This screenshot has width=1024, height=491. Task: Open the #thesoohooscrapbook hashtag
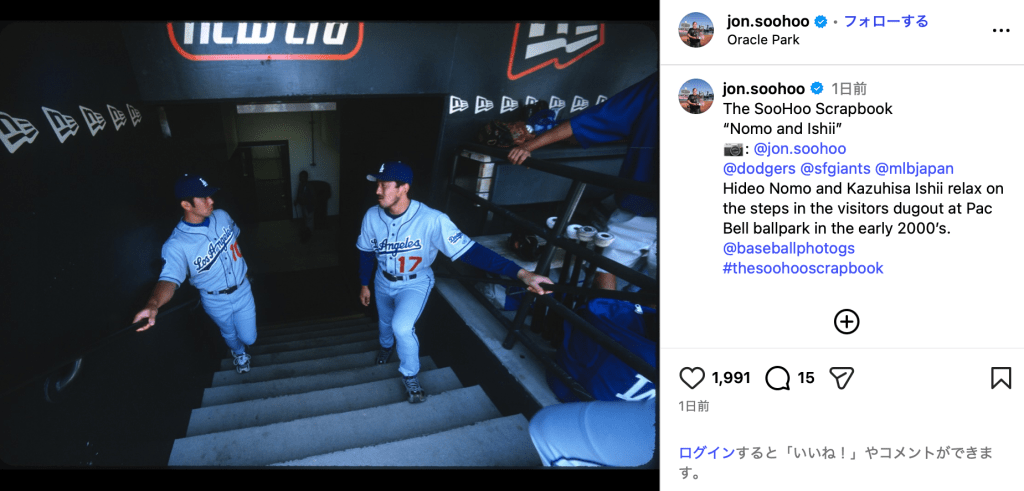click(x=803, y=268)
